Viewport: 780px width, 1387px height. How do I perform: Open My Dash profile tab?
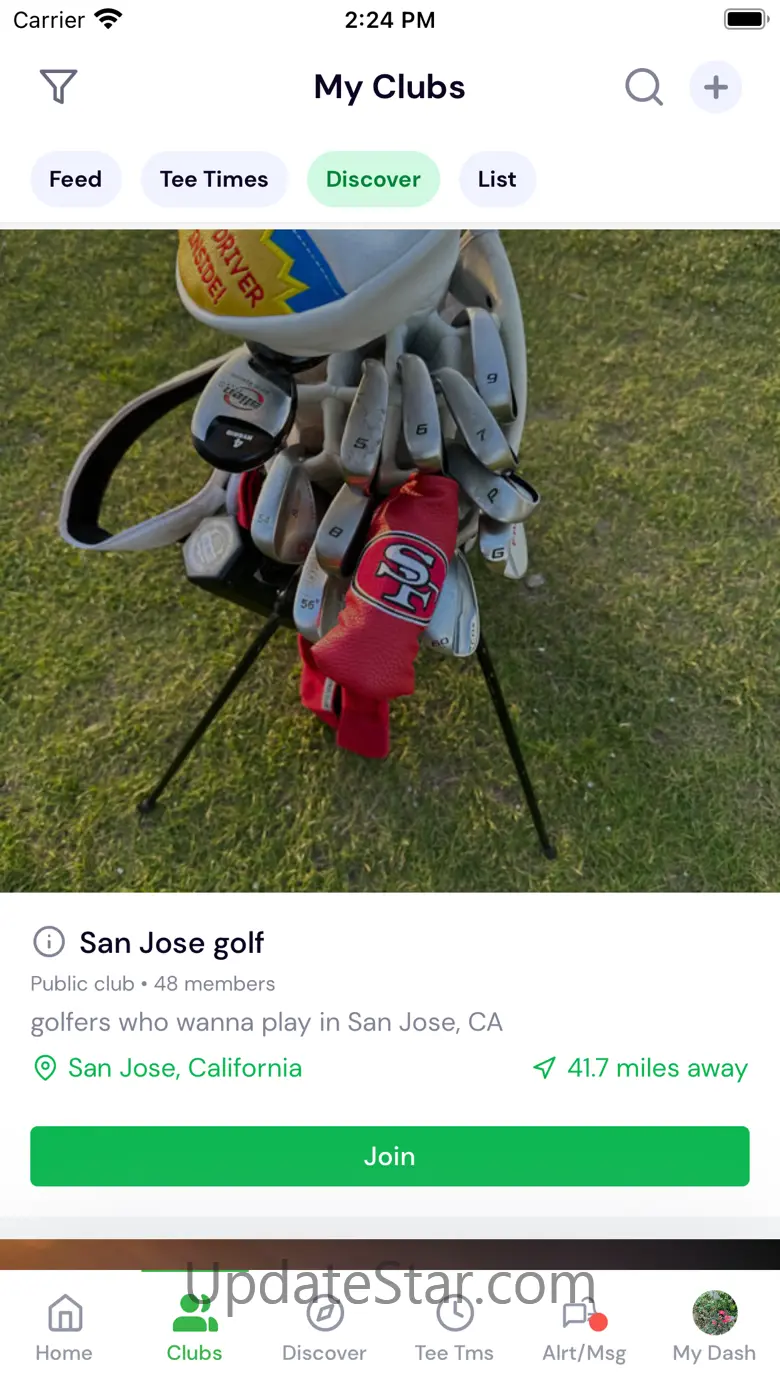tap(714, 1328)
